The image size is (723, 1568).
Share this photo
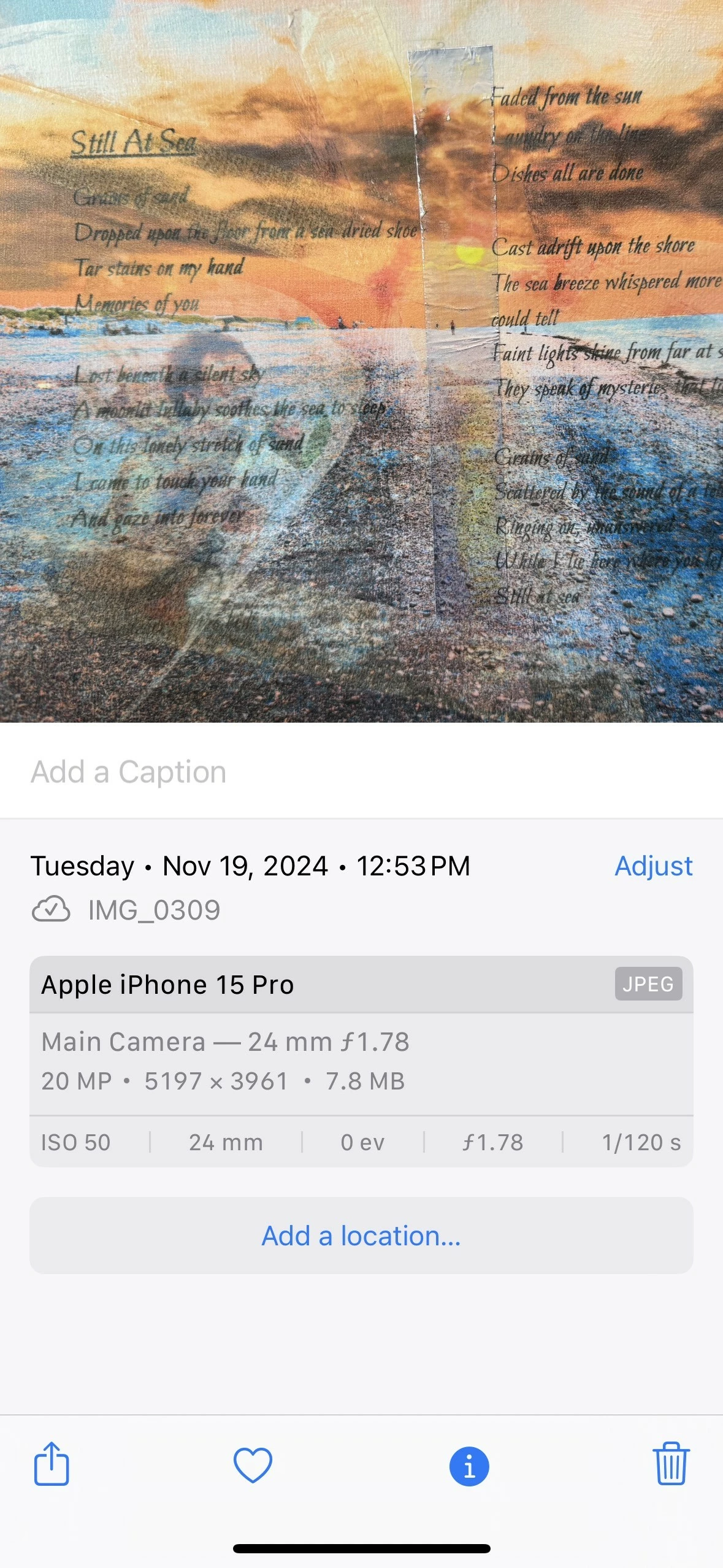[x=52, y=1464]
